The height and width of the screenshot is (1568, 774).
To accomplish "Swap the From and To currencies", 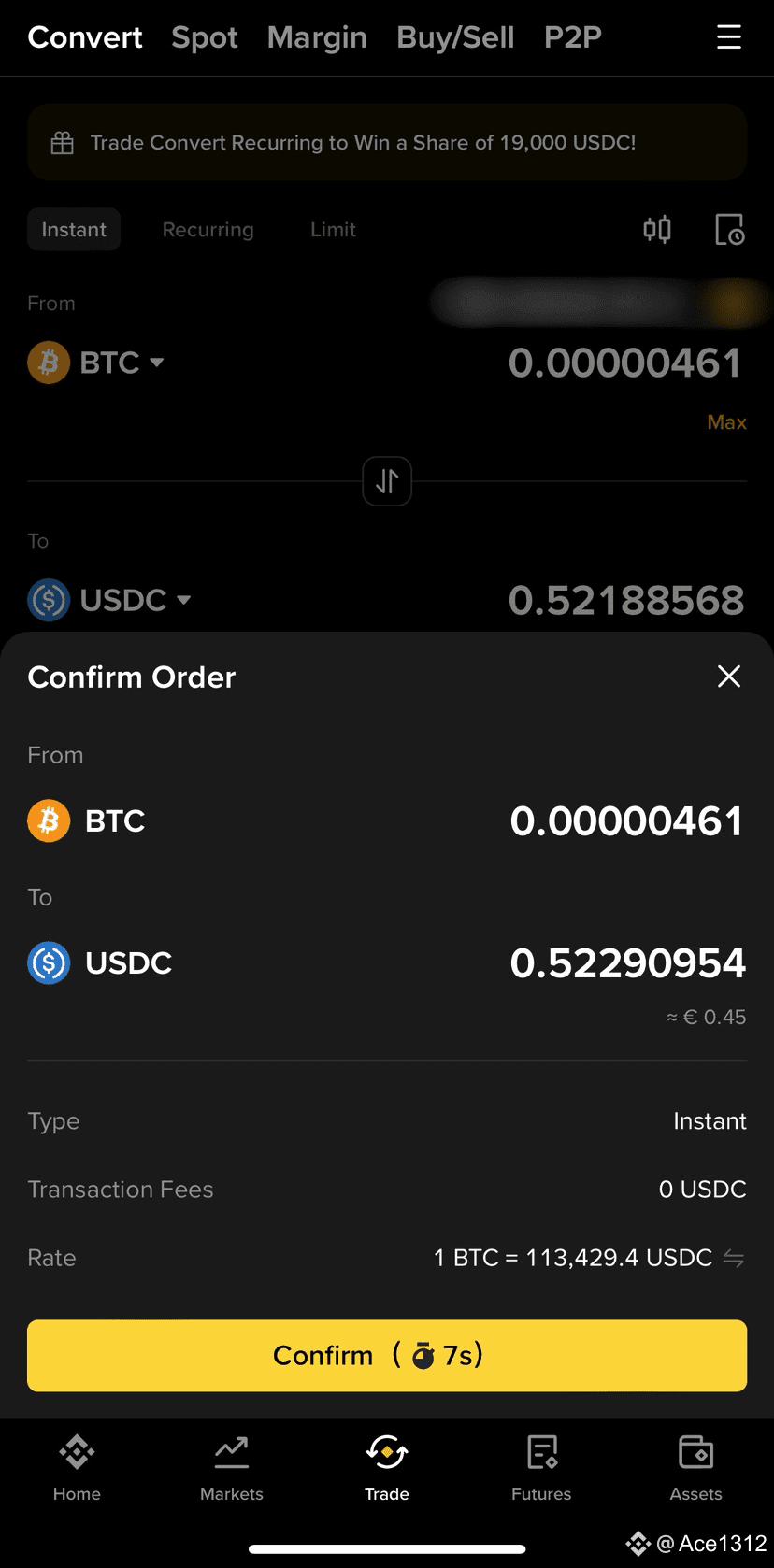I will coord(387,481).
